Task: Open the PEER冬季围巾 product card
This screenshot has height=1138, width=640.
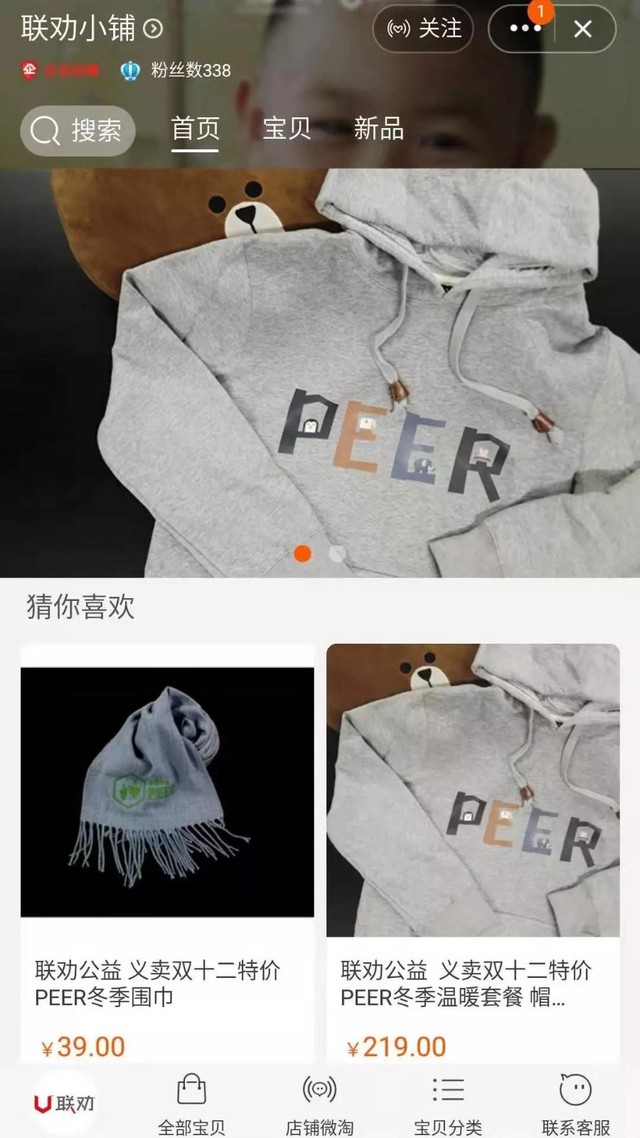Action: coord(167,850)
